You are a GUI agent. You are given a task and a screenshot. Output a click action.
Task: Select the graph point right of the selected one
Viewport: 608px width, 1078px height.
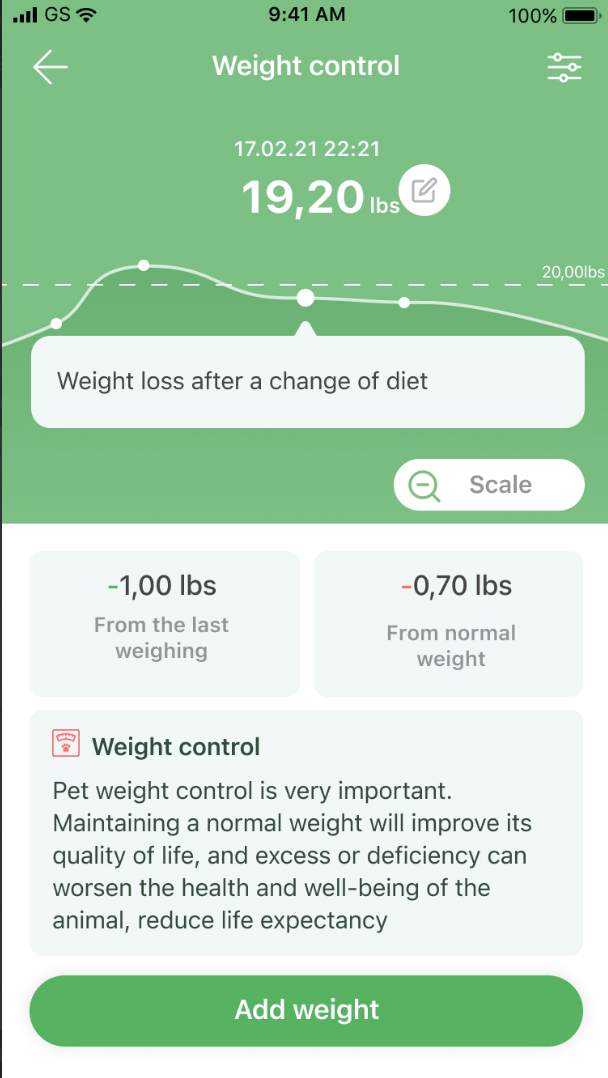click(404, 302)
